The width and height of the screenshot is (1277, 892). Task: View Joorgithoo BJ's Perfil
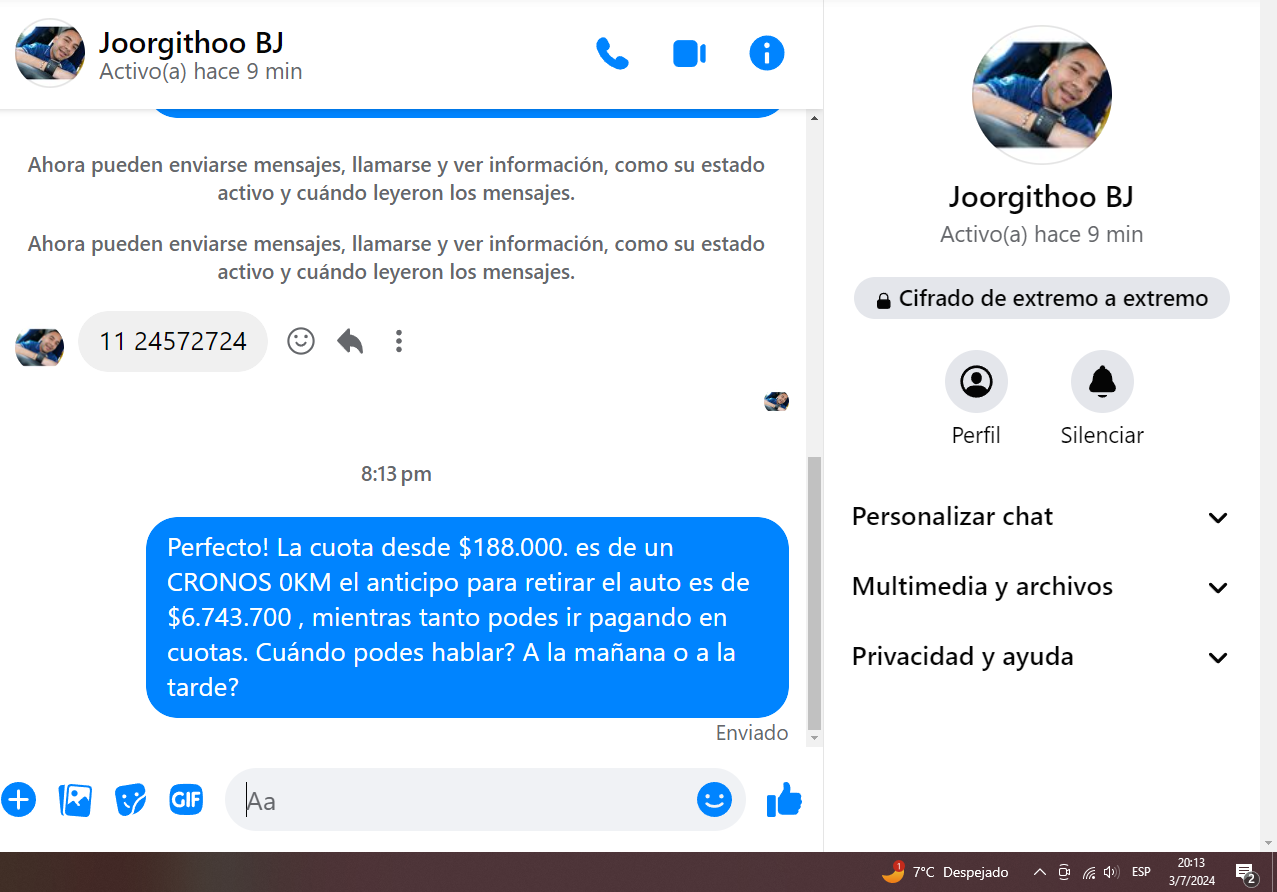pos(976,382)
